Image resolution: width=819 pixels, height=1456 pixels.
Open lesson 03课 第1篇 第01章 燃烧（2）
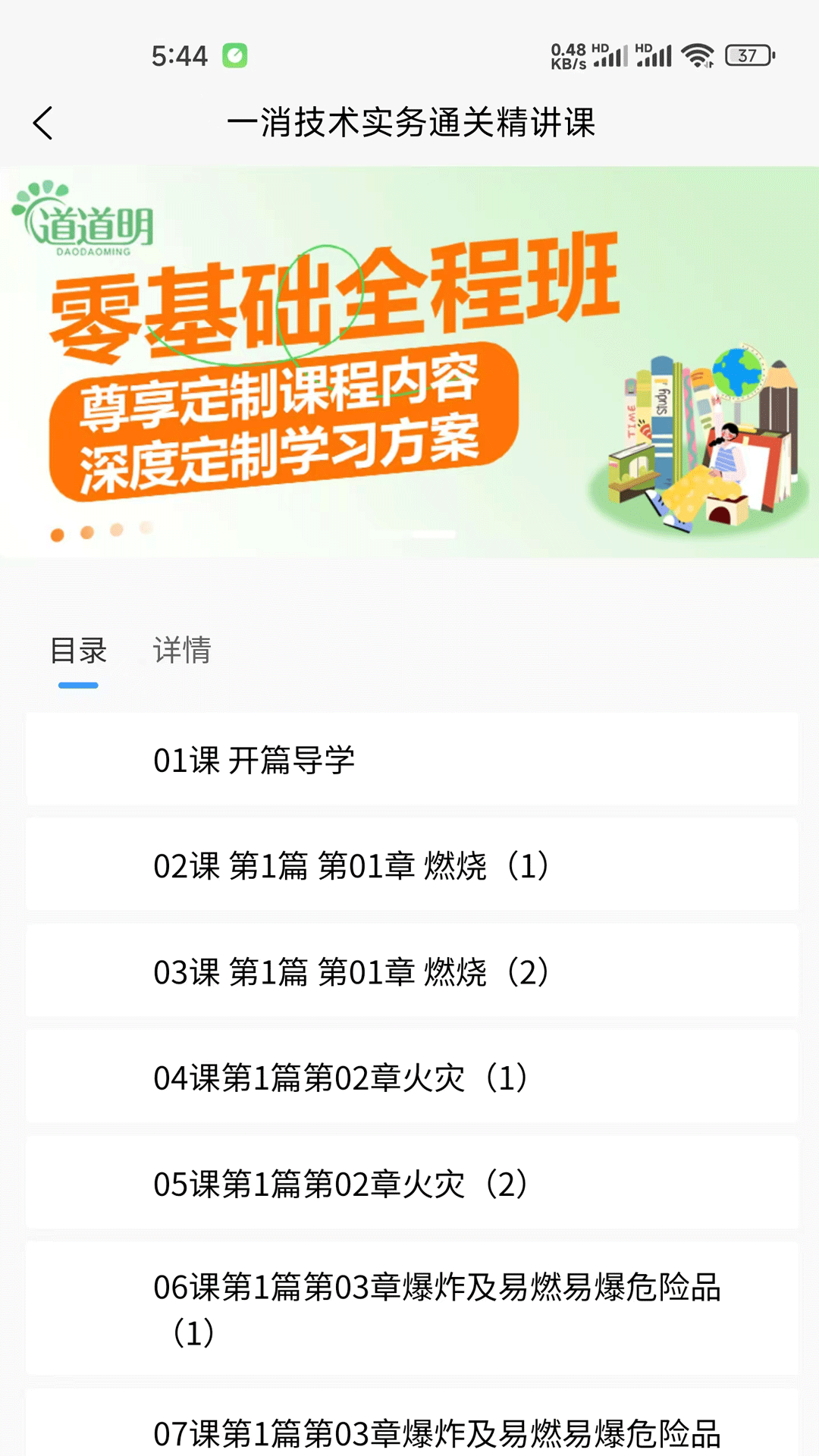click(409, 971)
